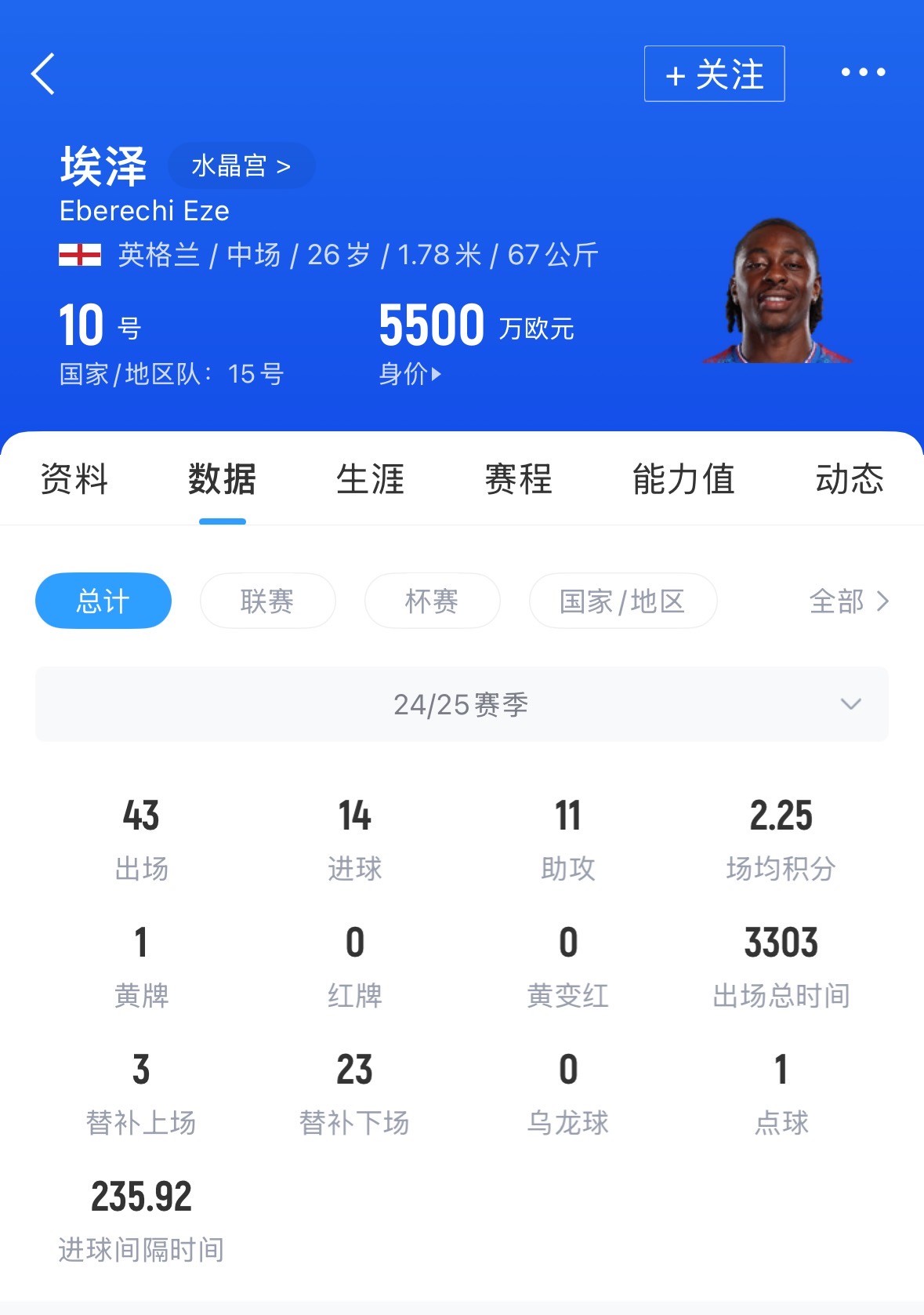The height and width of the screenshot is (1315, 924).
Task: Select the 国家/地区 filter chip
Action: [x=622, y=601]
